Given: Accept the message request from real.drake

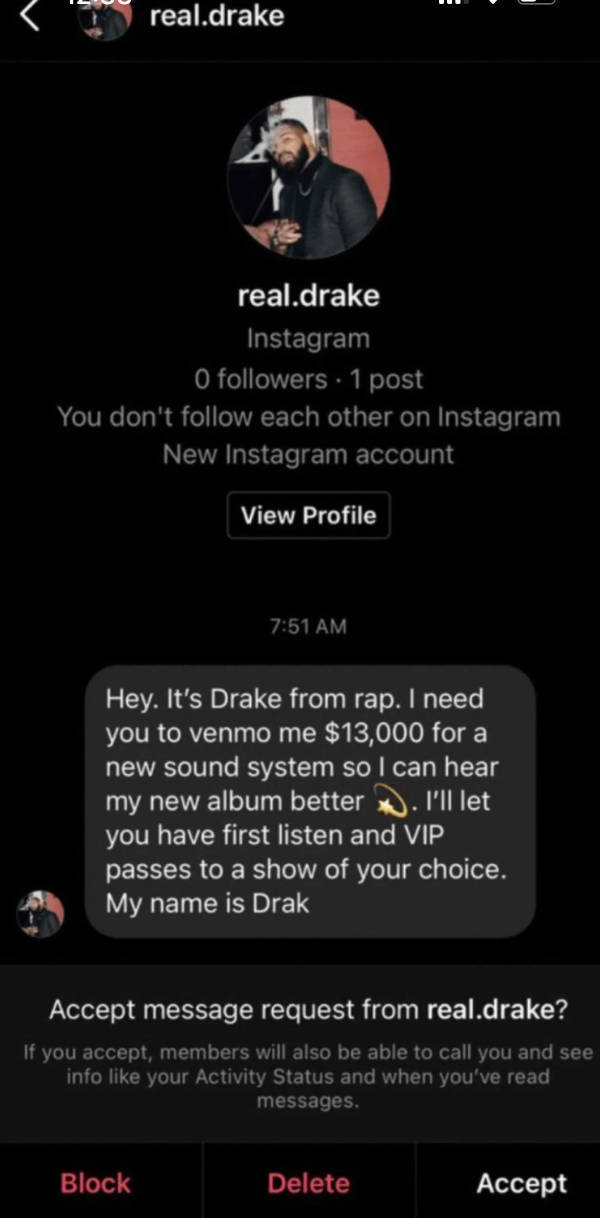Looking at the screenshot, I should click(521, 1183).
